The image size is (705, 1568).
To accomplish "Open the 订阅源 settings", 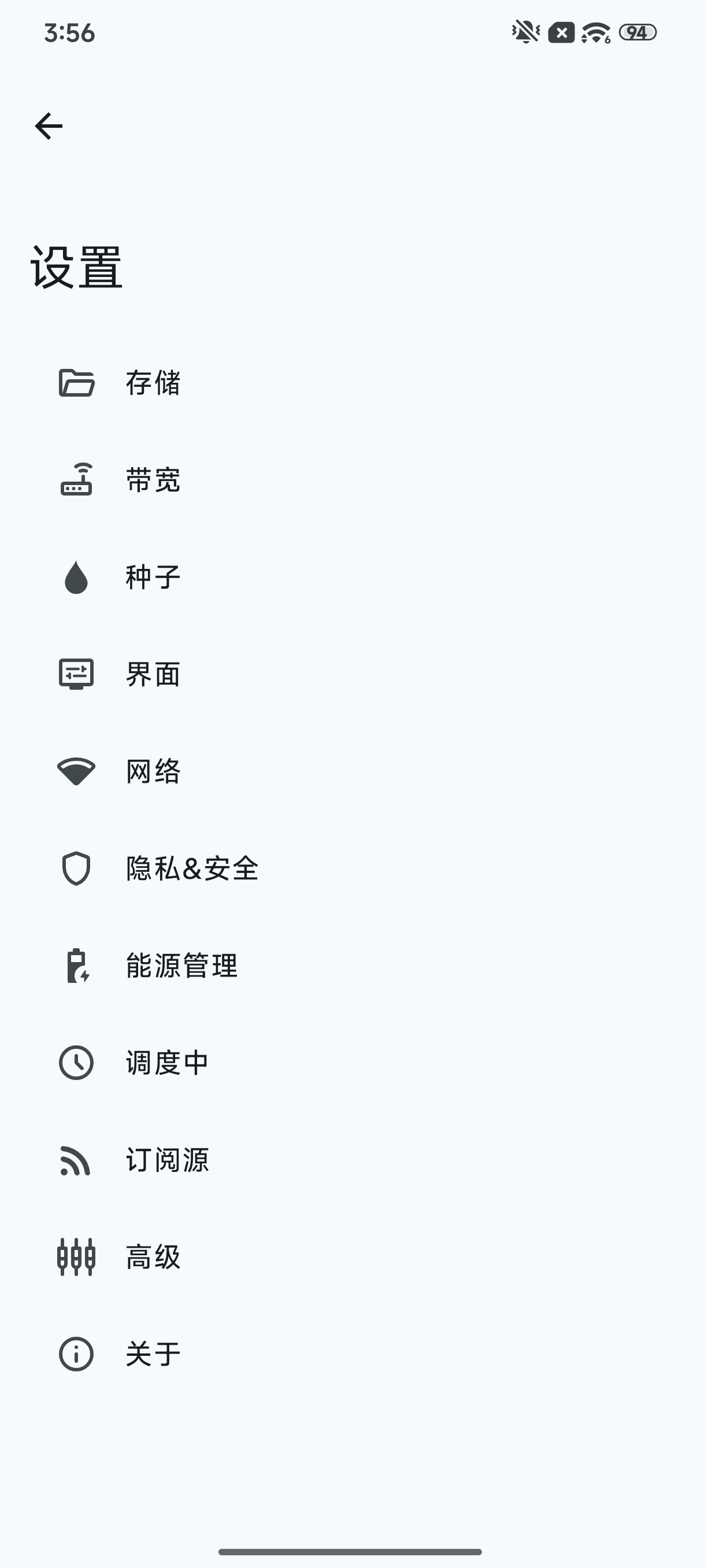I will pos(352,1160).
